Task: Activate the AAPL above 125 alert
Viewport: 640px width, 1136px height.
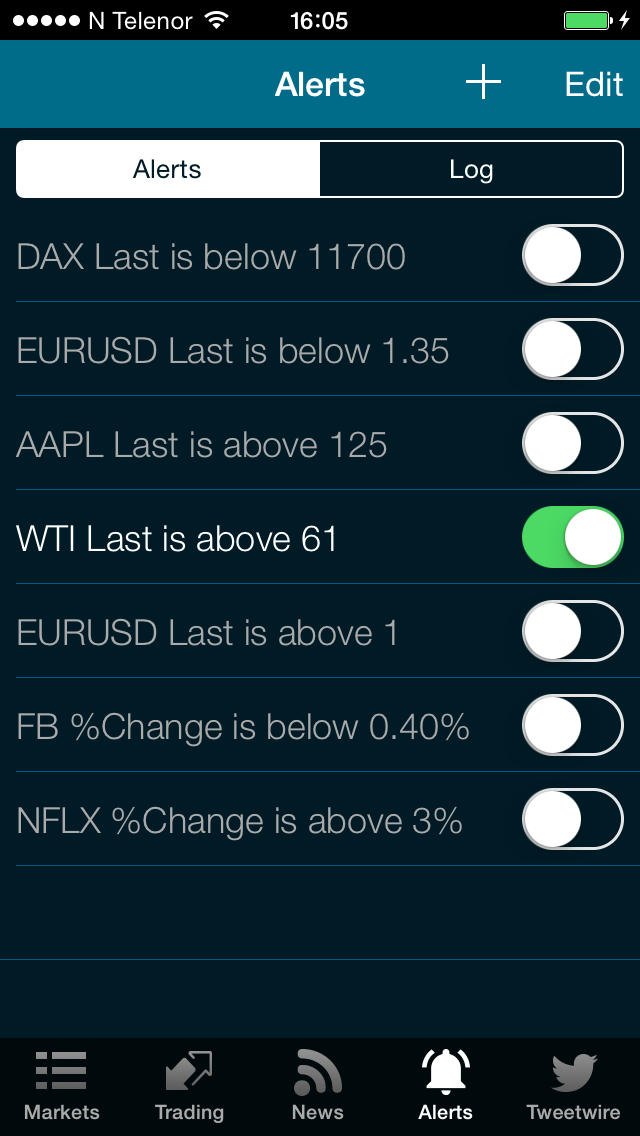Action: click(572, 444)
